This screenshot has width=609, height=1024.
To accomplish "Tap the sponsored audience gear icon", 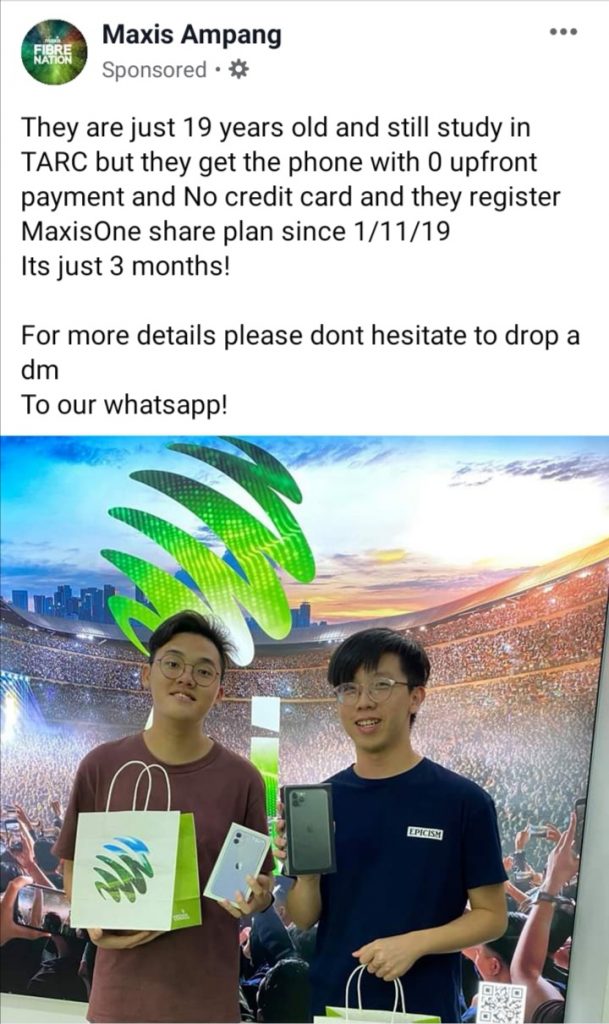I will [238, 70].
